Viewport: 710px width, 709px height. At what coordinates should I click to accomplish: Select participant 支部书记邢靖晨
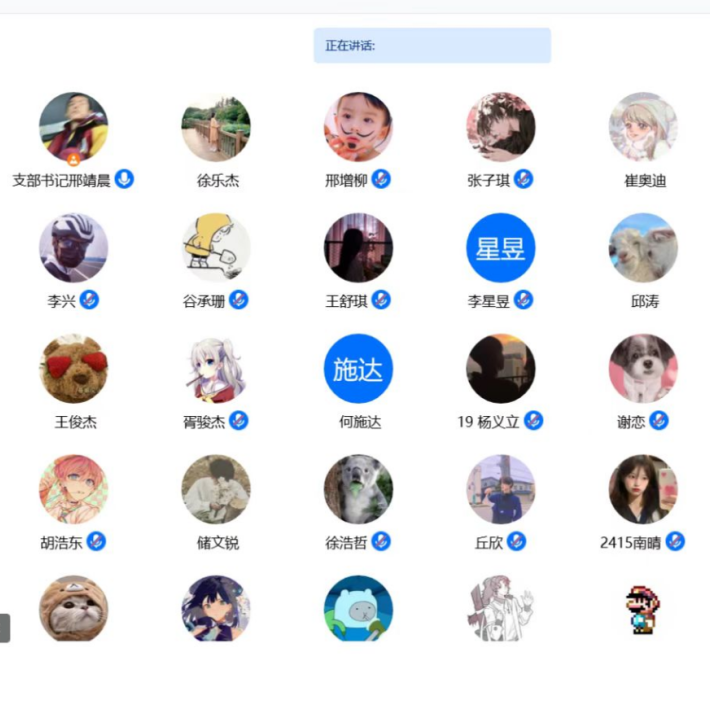[x=73, y=128]
